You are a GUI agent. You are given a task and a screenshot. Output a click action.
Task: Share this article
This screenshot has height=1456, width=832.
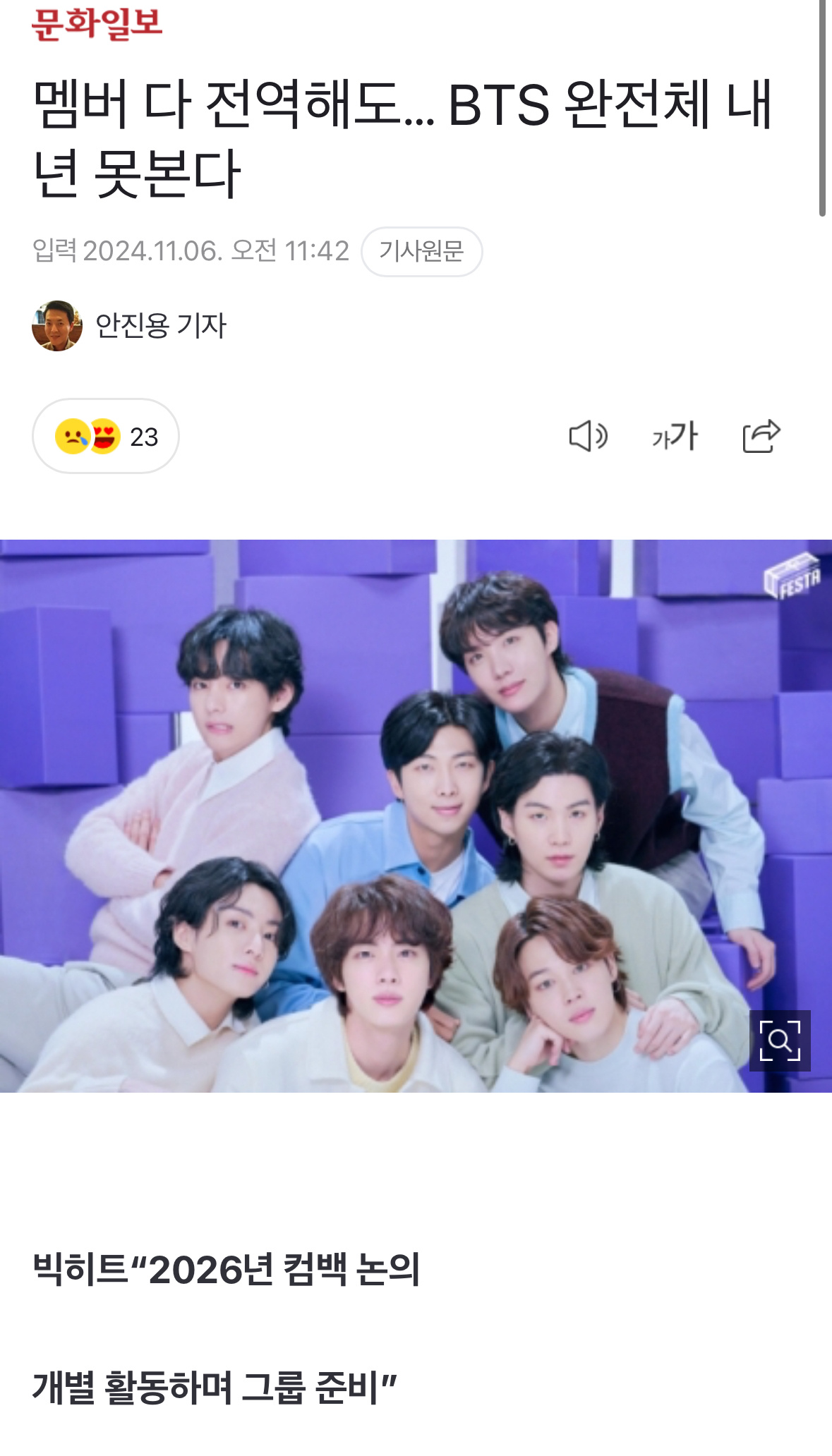tap(761, 436)
